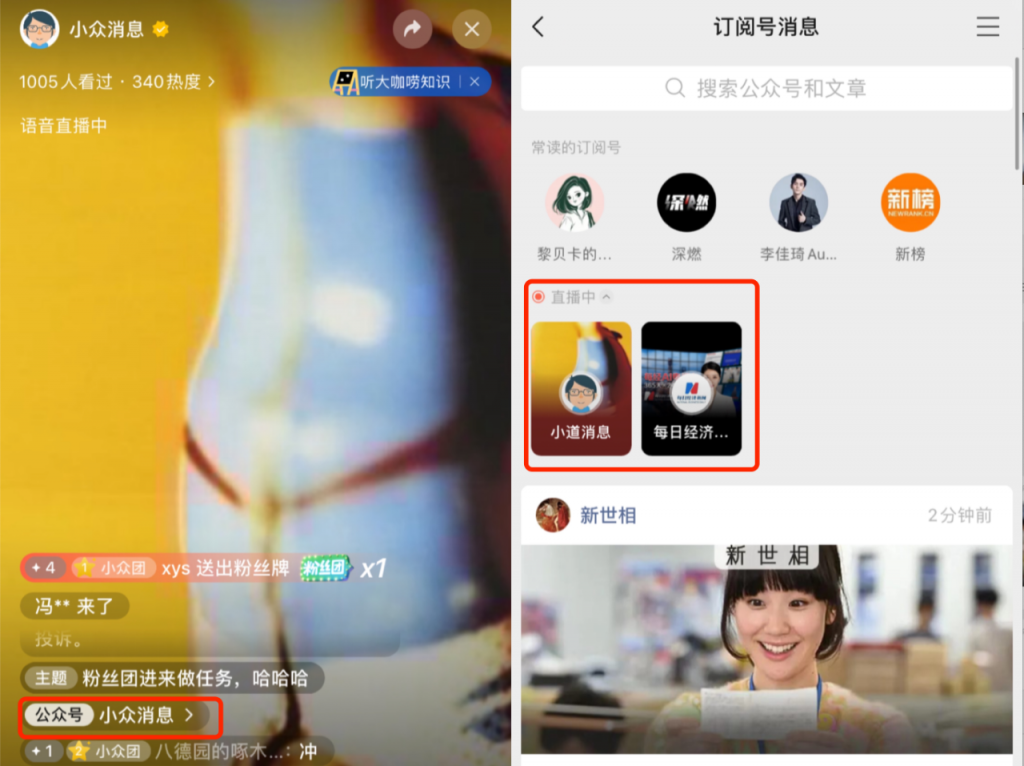1024x766 pixels.
Task: Share the 小众消息 live stream
Action: (x=412, y=30)
